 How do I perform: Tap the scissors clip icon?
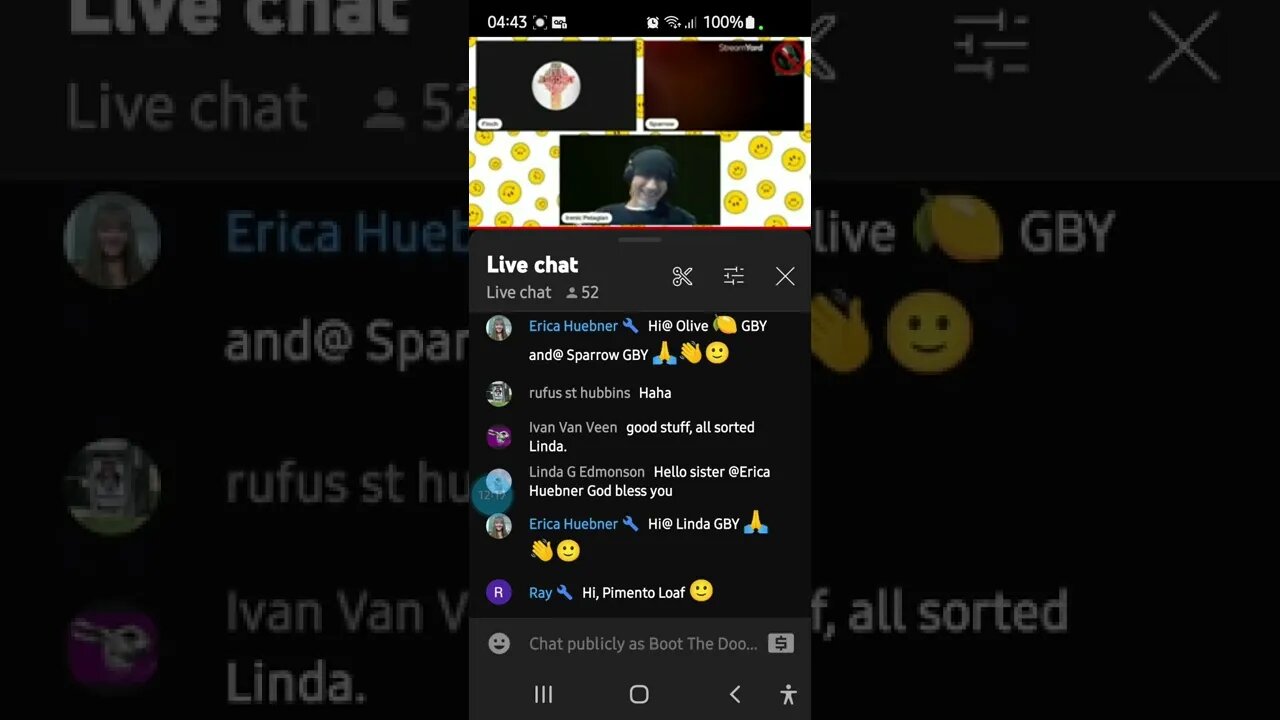click(x=683, y=277)
